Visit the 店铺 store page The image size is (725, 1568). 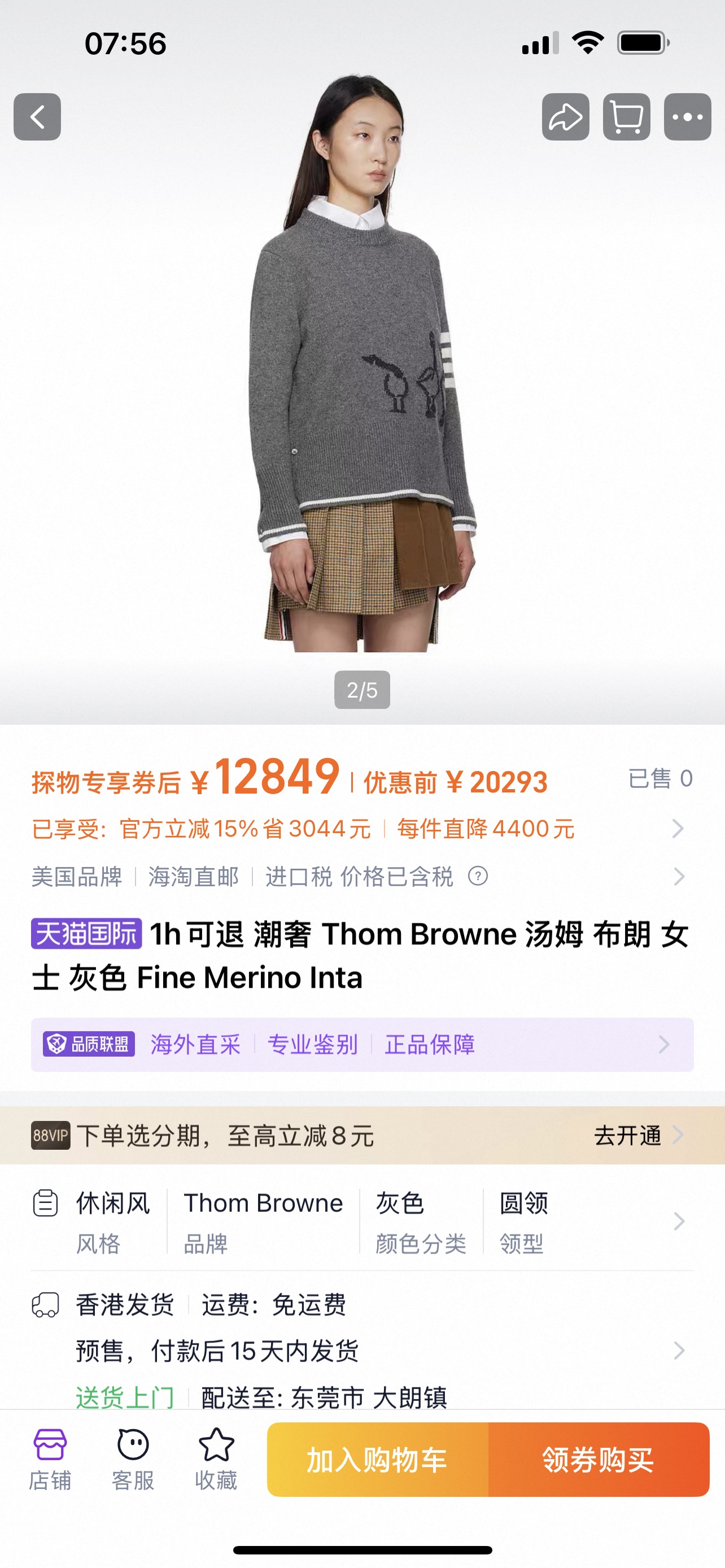(50, 1460)
